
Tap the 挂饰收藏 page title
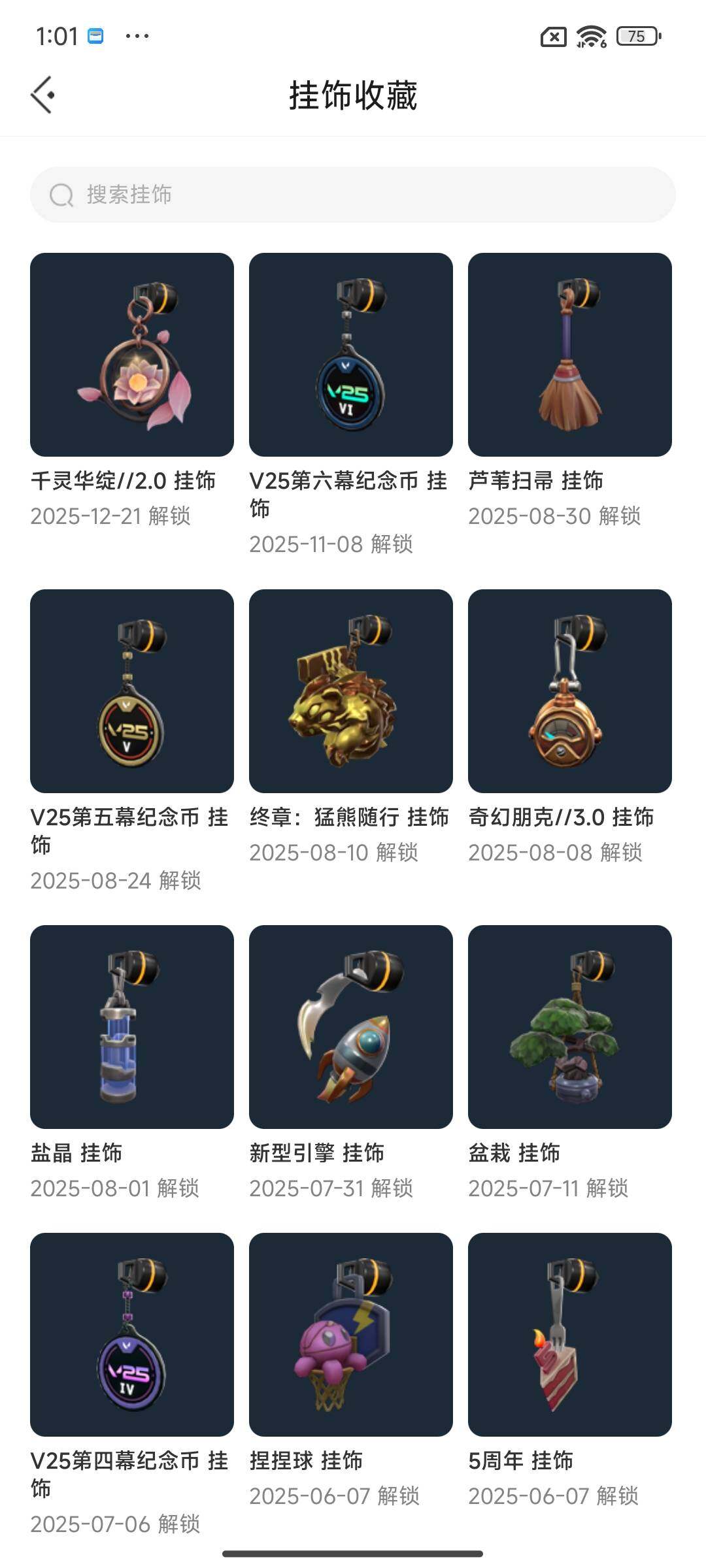353,93
